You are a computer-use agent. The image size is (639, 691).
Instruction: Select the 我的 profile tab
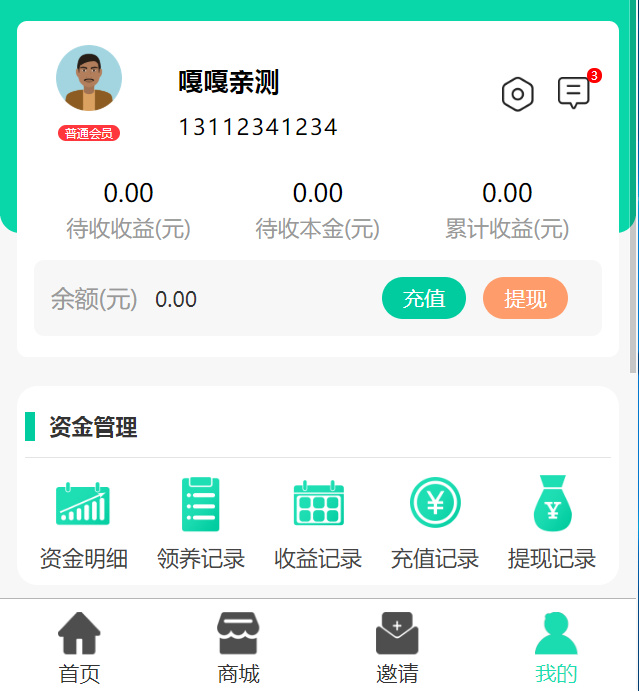pyautogui.click(x=556, y=647)
